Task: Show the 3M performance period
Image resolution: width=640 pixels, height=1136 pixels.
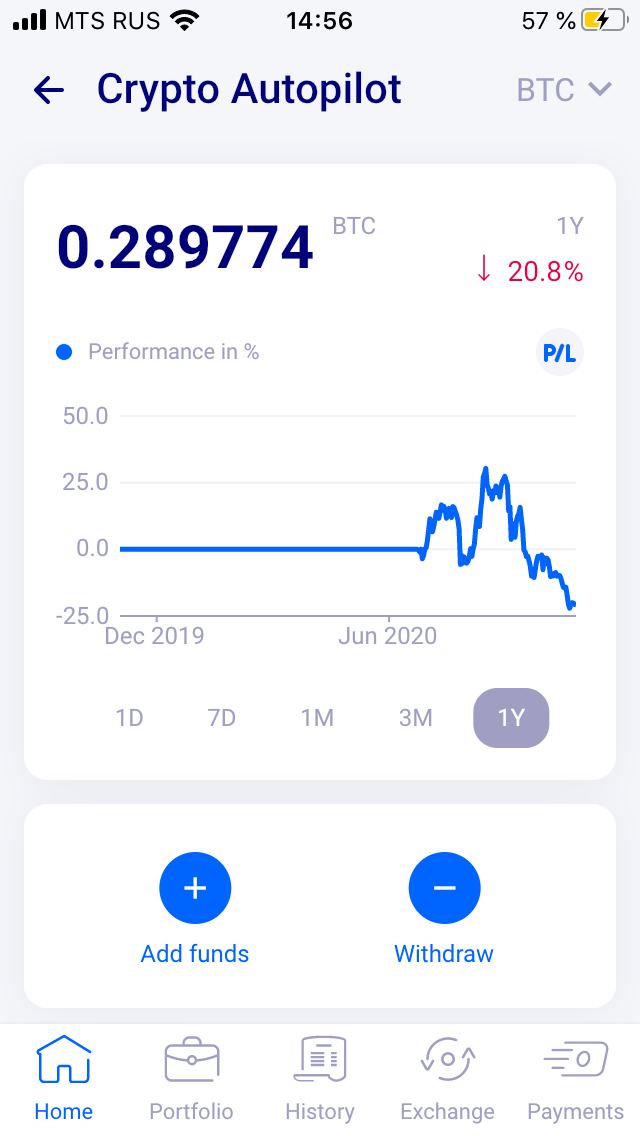Action: [415, 718]
